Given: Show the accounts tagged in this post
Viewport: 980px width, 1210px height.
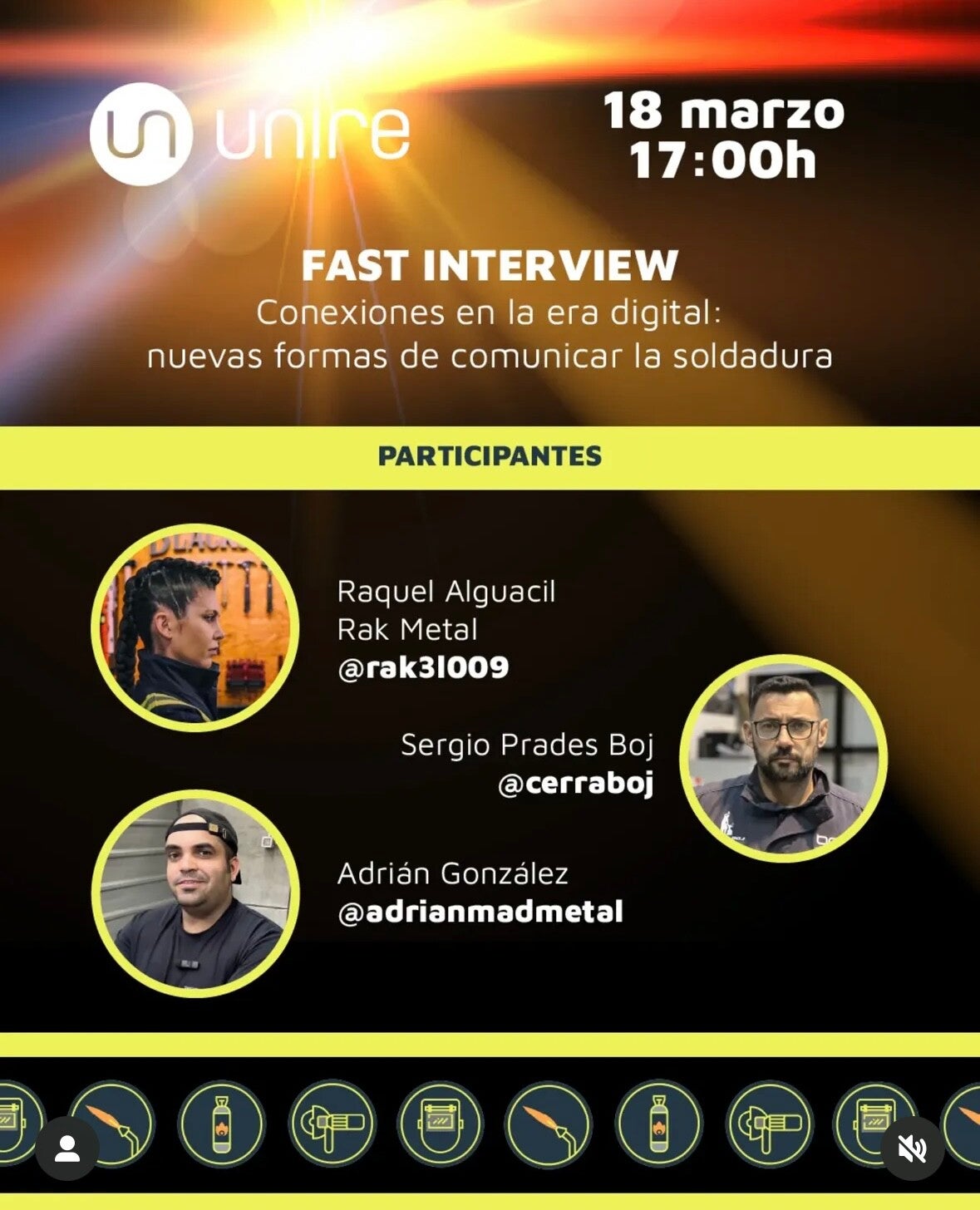Looking at the screenshot, I should tap(66, 1149).
